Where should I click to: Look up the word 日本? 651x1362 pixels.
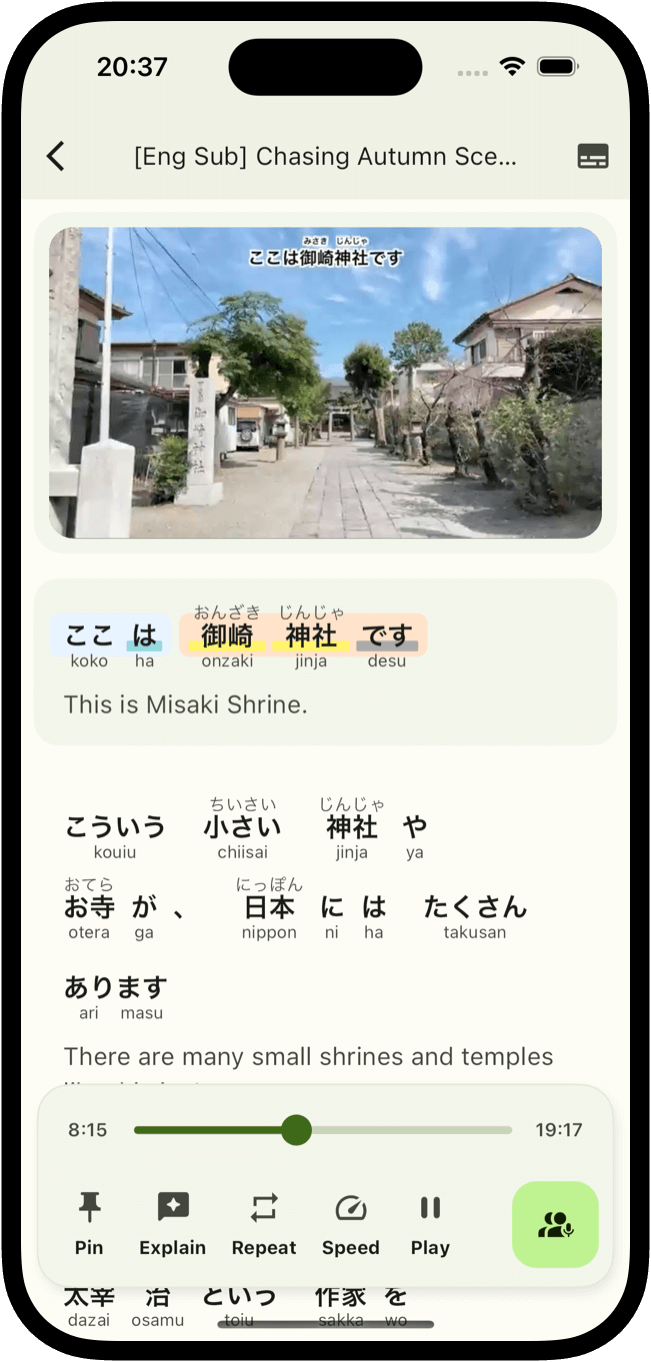[x=269, y=908]
